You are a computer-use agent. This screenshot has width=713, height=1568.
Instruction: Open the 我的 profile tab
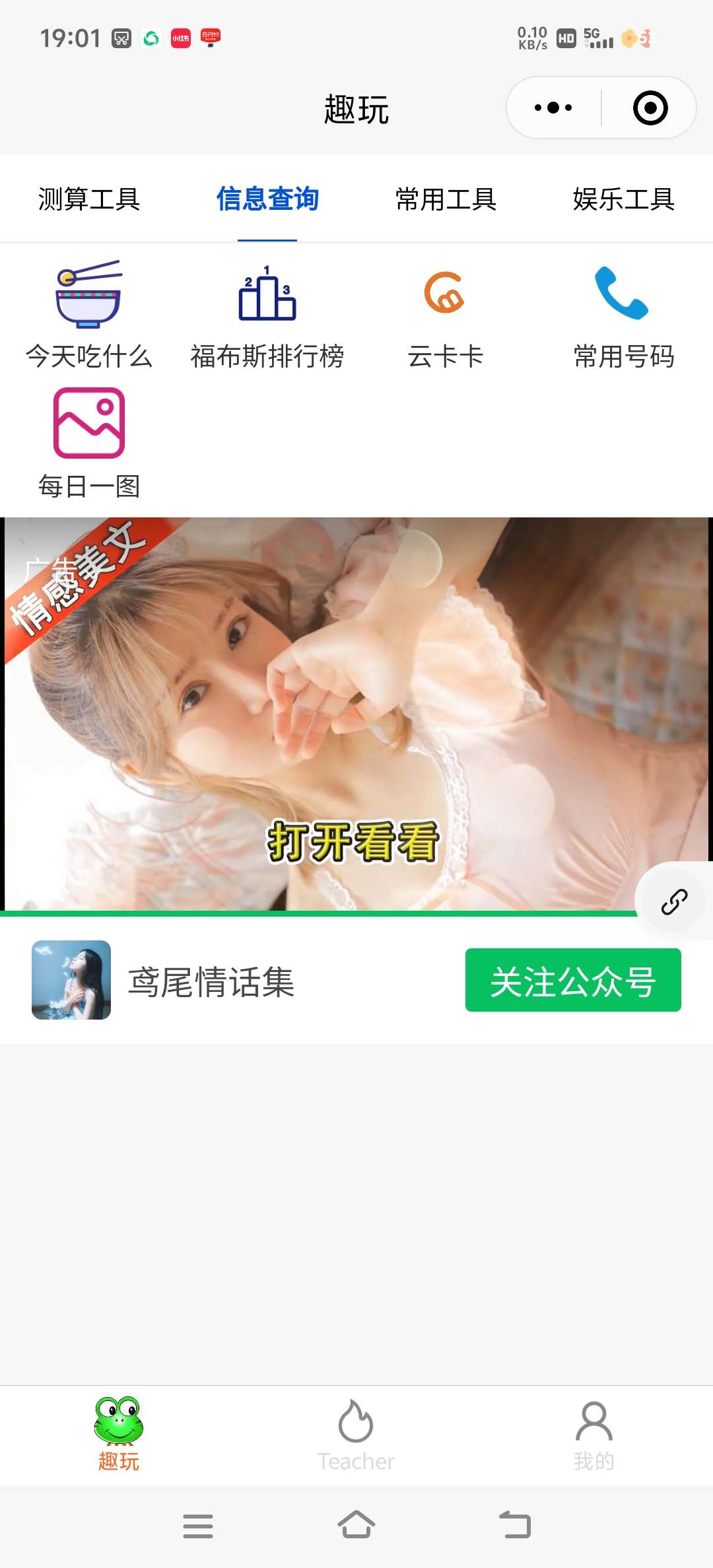[x=594, y=1433]
